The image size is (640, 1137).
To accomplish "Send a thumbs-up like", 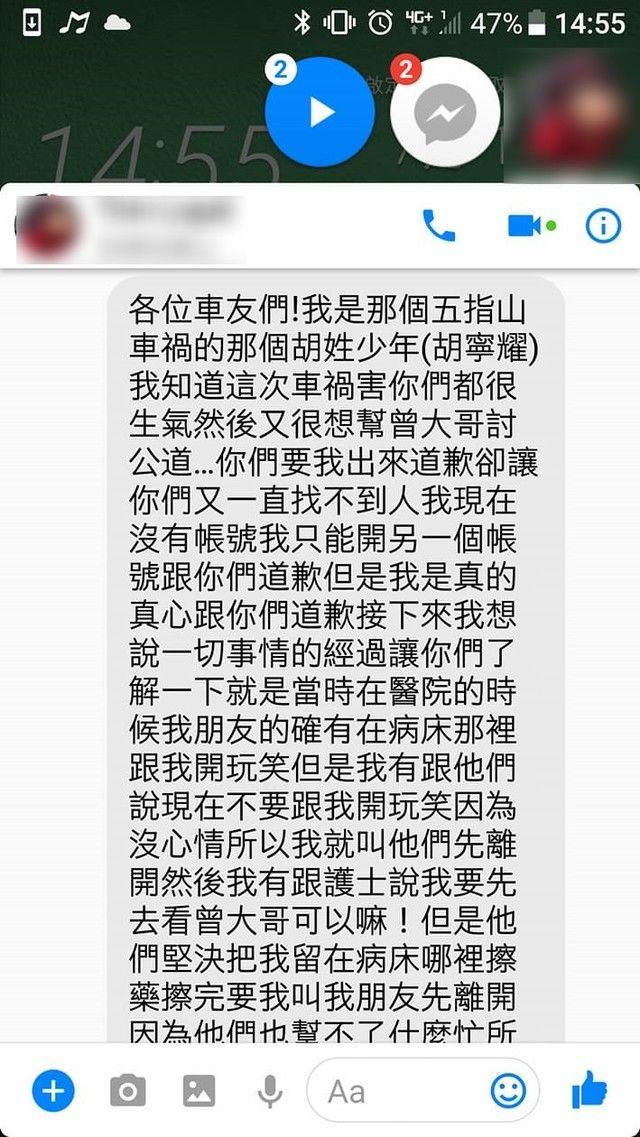I will point(591,1091).
